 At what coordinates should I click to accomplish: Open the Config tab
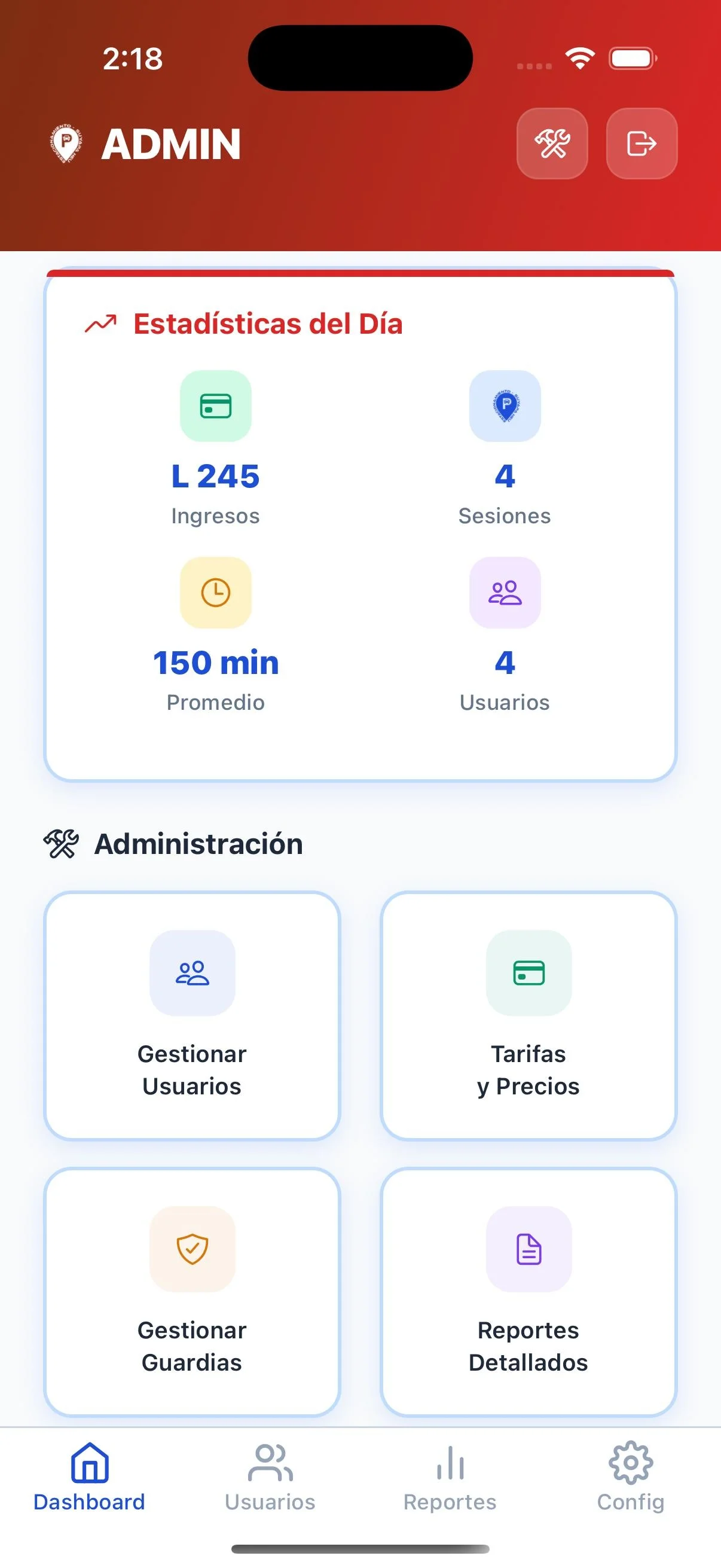pyautogui.click(x=630, y=1477)
